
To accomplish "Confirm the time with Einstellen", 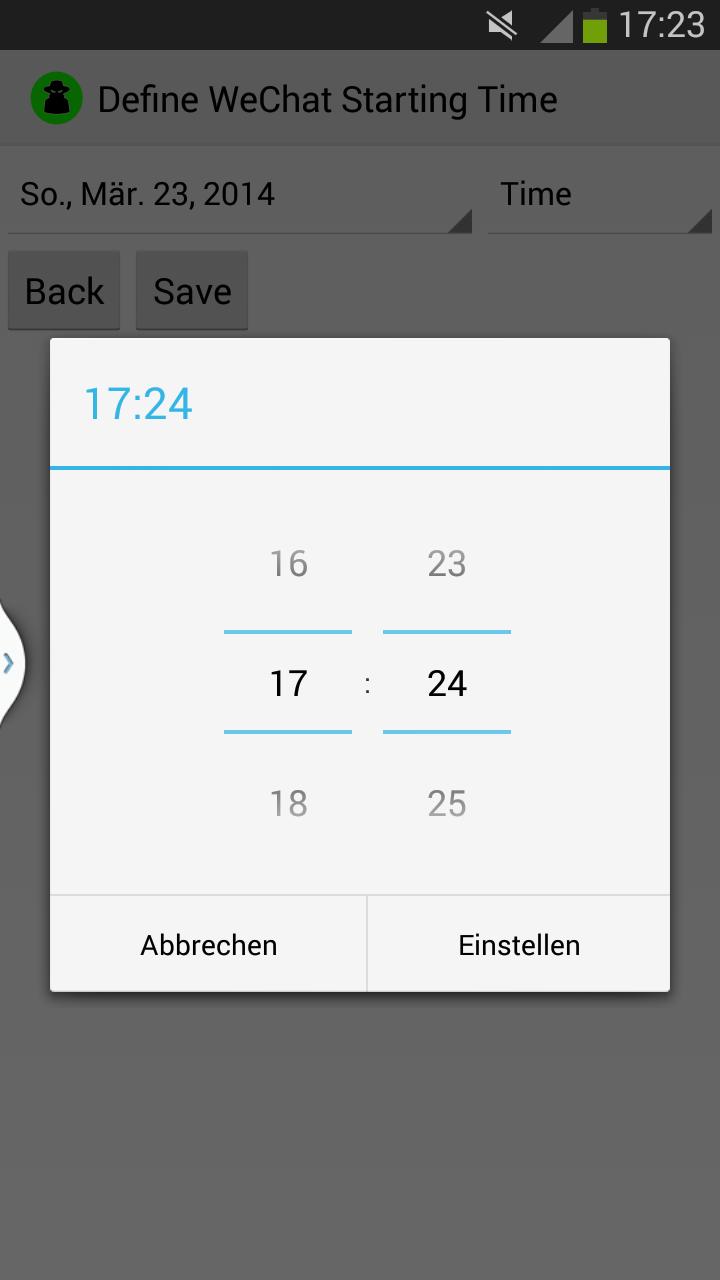I will point(519,944).
